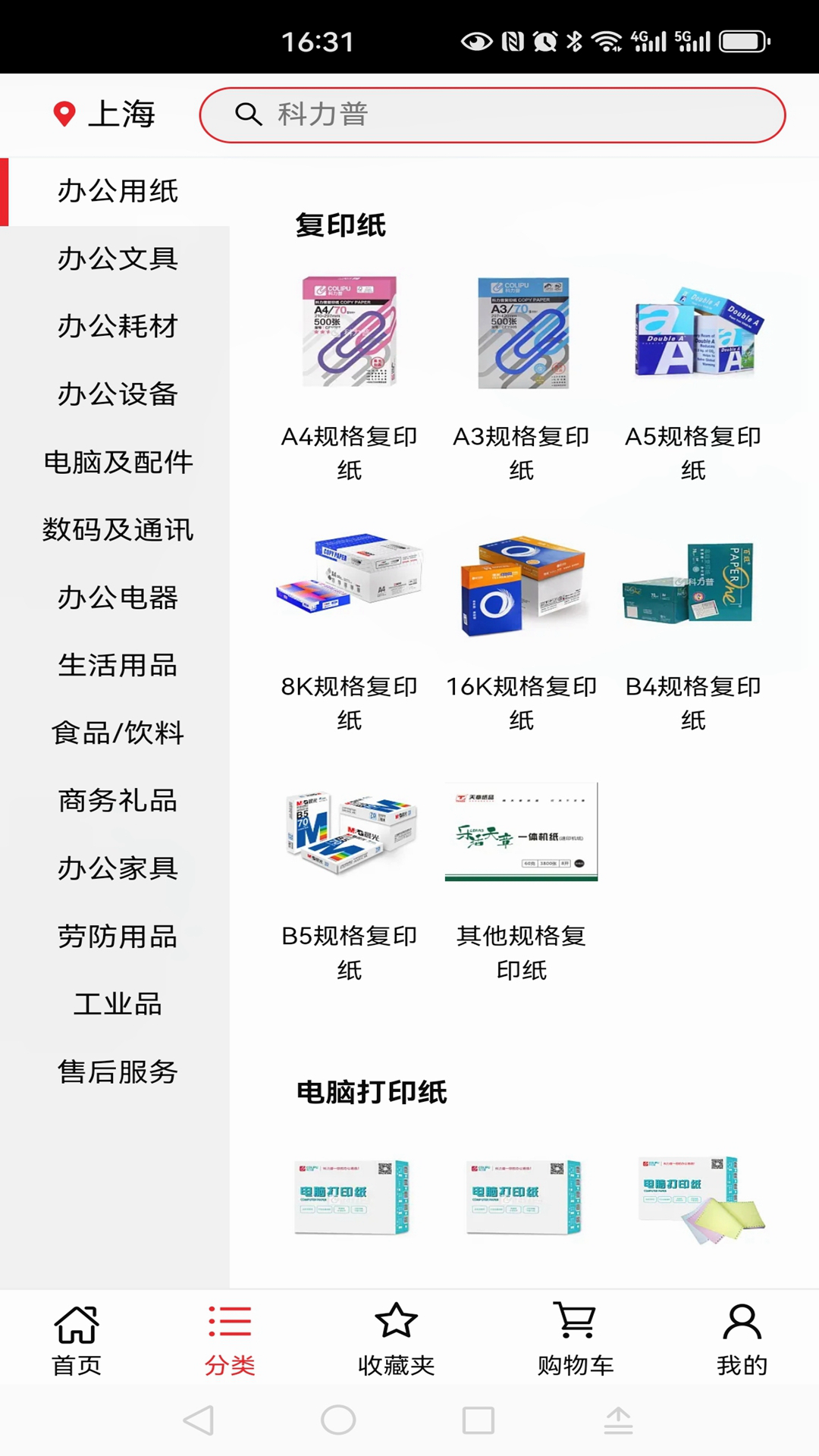Switch to the 电脑及配件 category tab
Screen dimensions: 819x1456
pos(118,463)
